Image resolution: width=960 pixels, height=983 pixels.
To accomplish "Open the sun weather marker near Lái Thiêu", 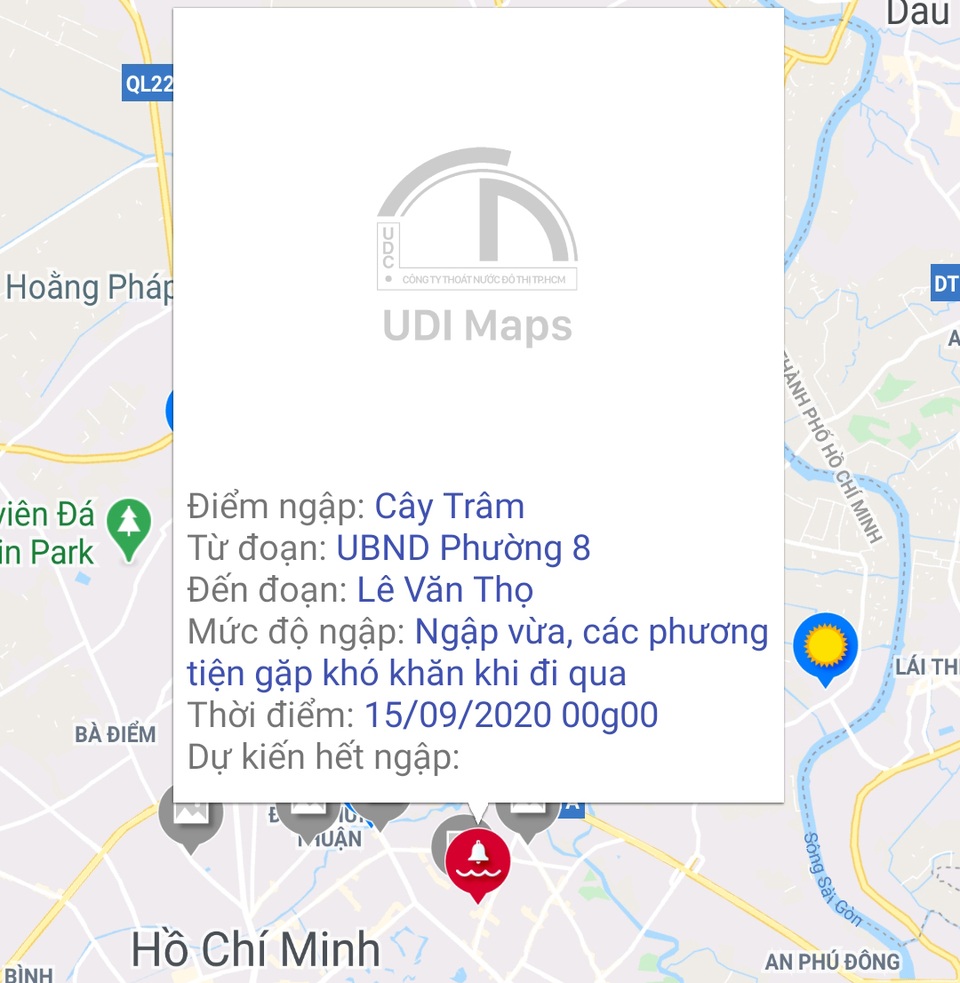I will click(825, 645).
